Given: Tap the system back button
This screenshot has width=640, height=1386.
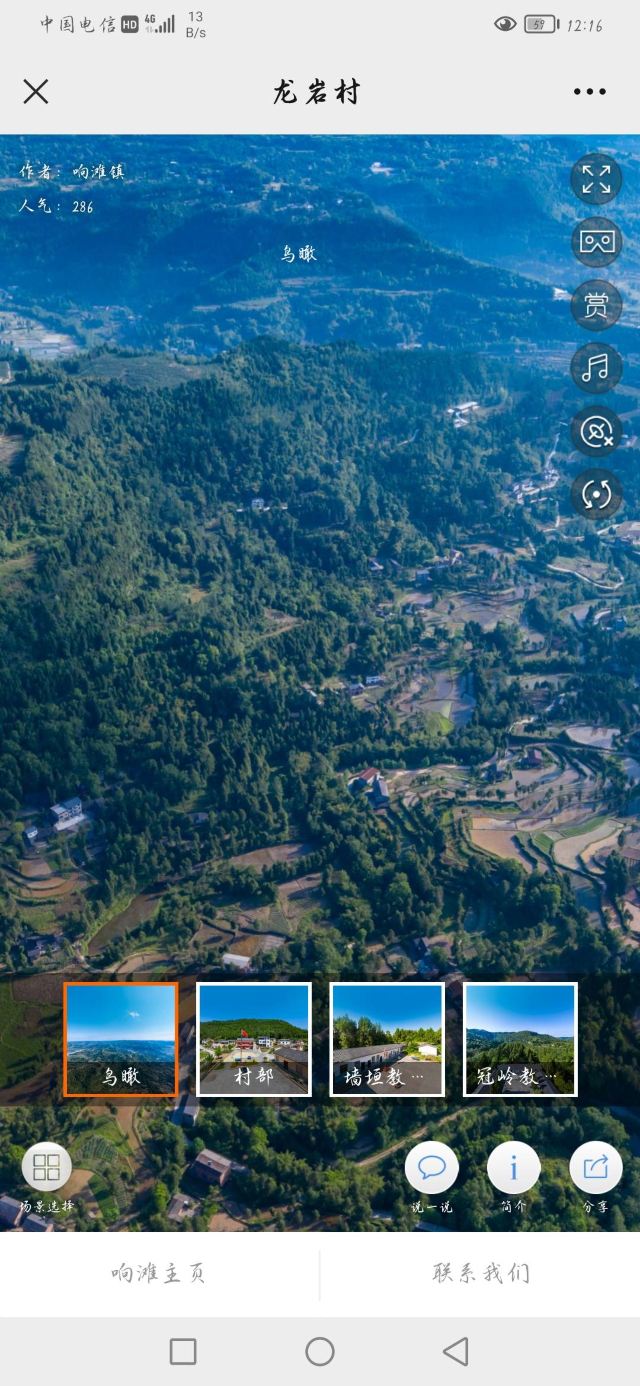Looking at the screenshot, I should [x=456, y=1352].
